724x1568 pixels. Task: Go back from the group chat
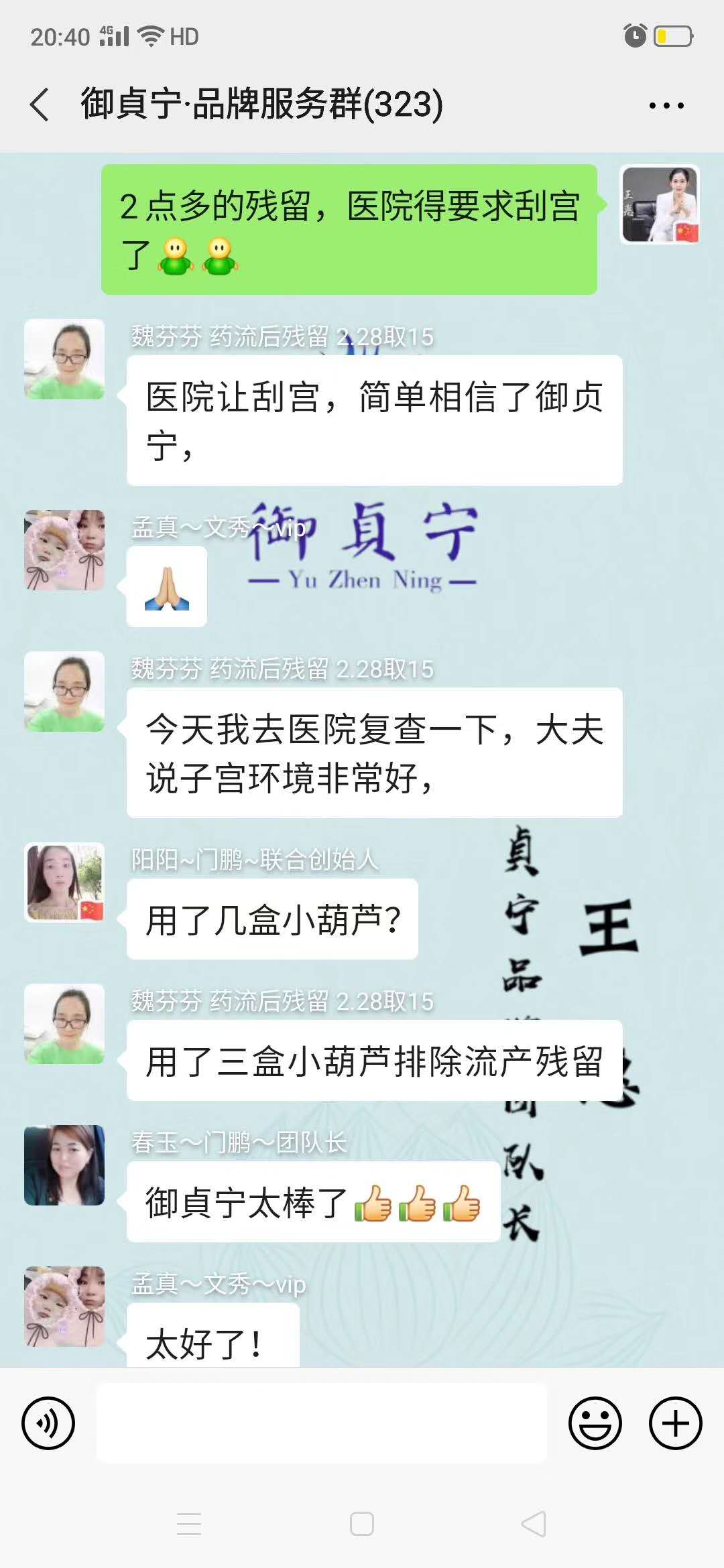pos(40,105)
